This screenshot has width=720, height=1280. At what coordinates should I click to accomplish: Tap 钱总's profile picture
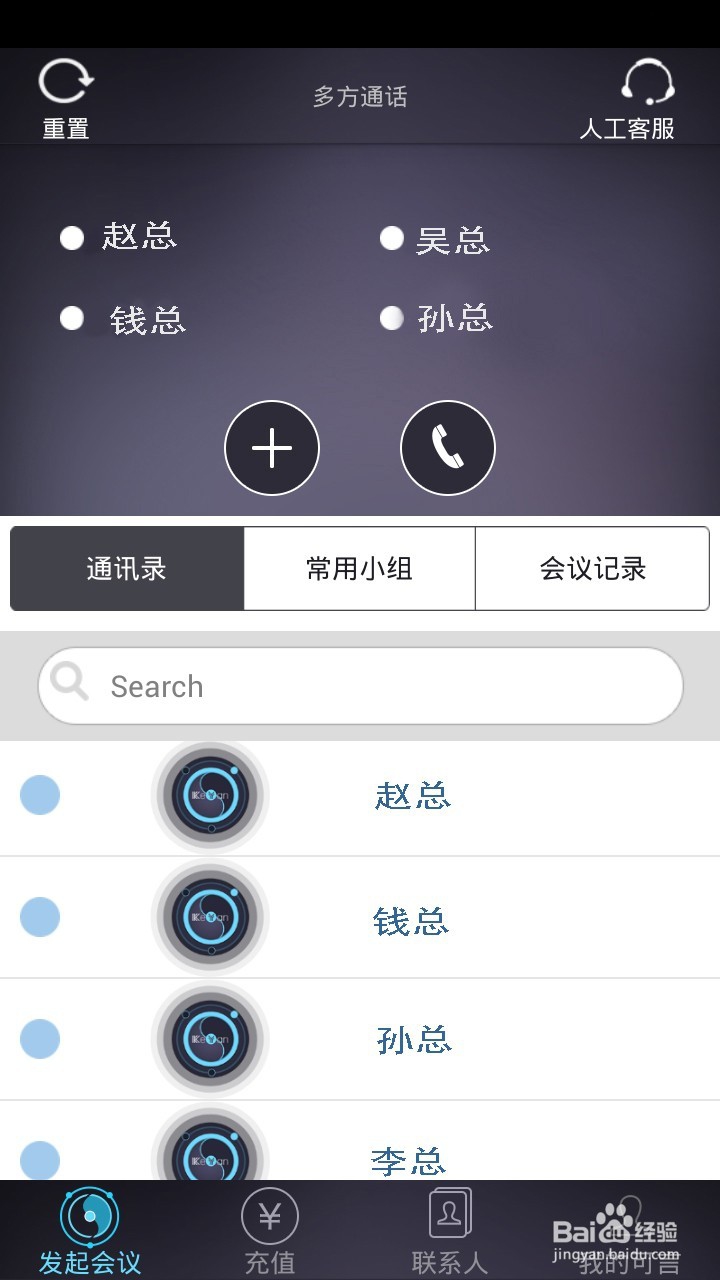tap(210, 918)
